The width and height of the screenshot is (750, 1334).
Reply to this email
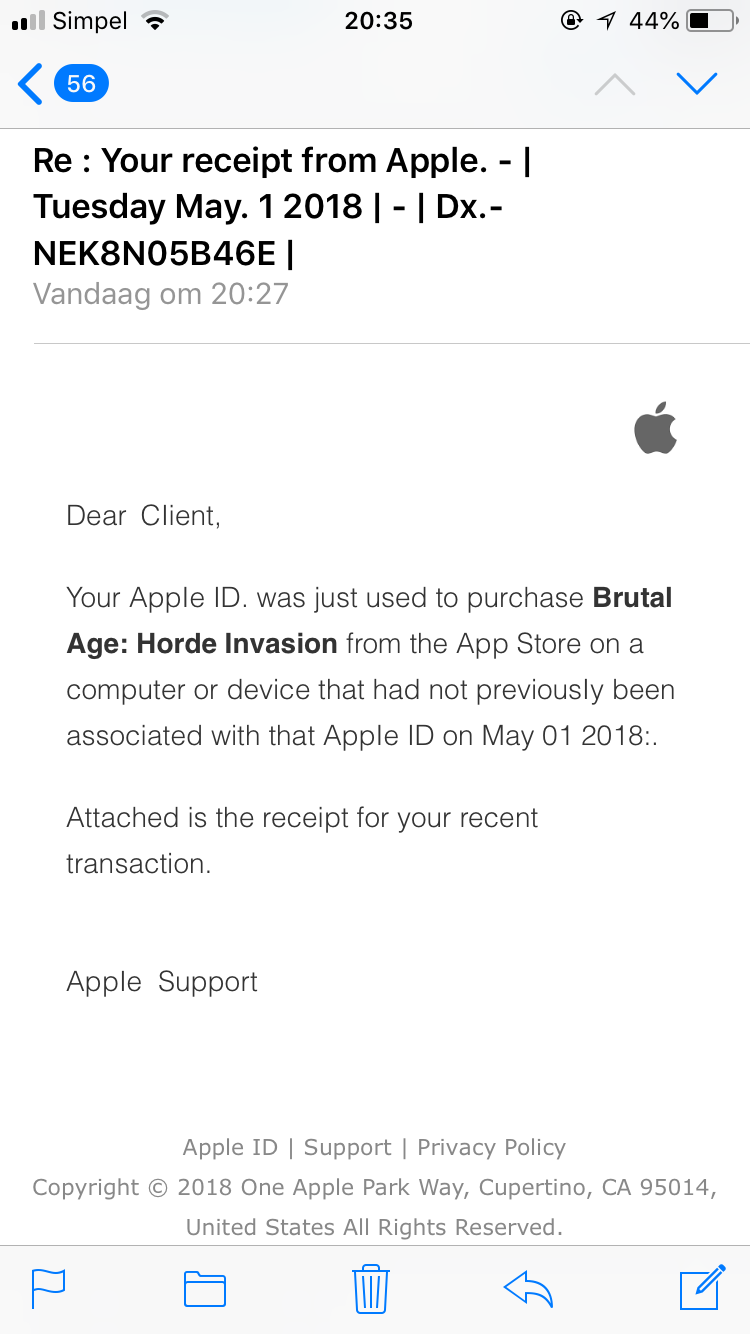(x=528, y=1288)
